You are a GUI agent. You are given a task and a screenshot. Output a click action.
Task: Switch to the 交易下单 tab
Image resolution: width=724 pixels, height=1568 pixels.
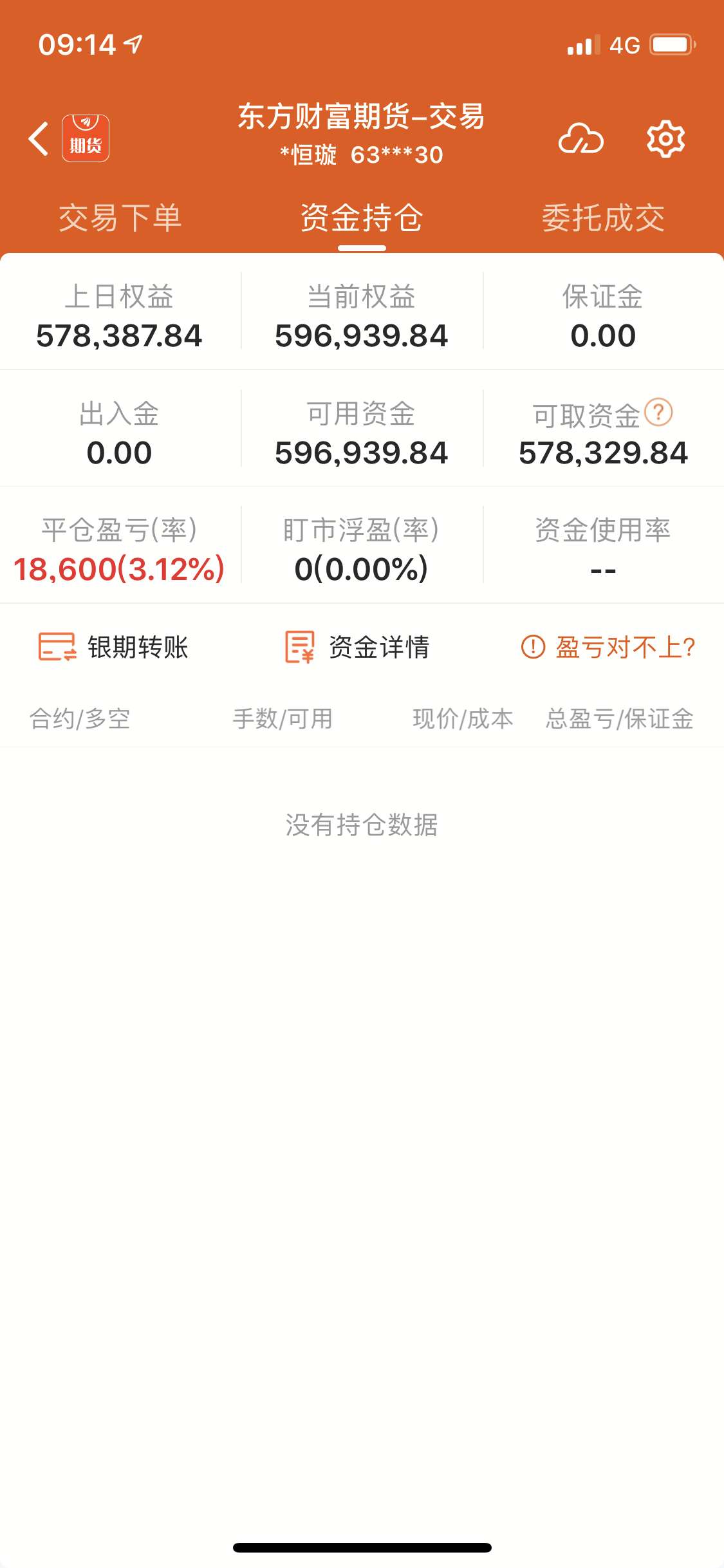point(120,218)
